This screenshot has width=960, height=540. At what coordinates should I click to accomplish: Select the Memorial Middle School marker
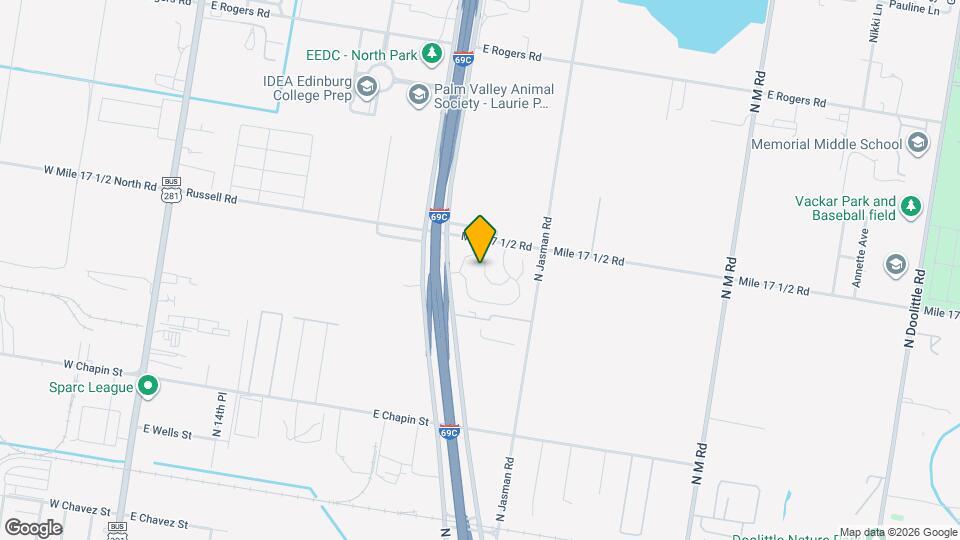pyautogui.click(x=917, y=143)
